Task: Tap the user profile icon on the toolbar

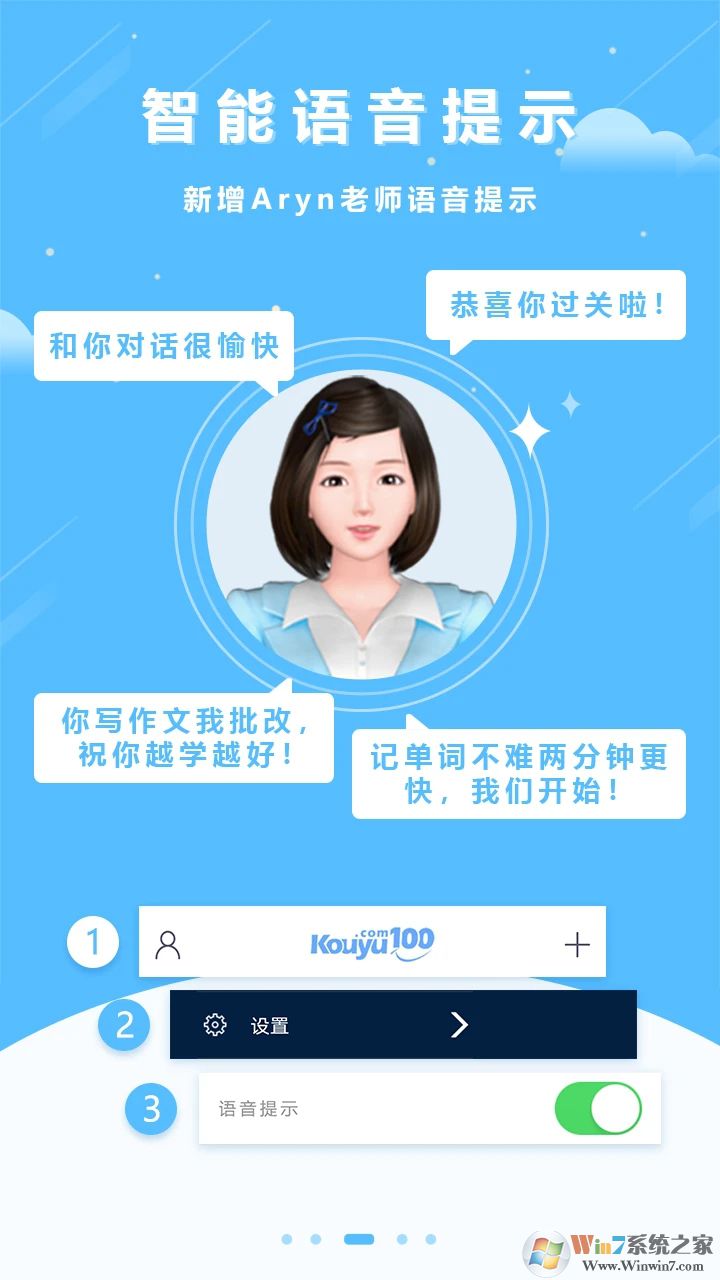Action: tap(168, 942)
